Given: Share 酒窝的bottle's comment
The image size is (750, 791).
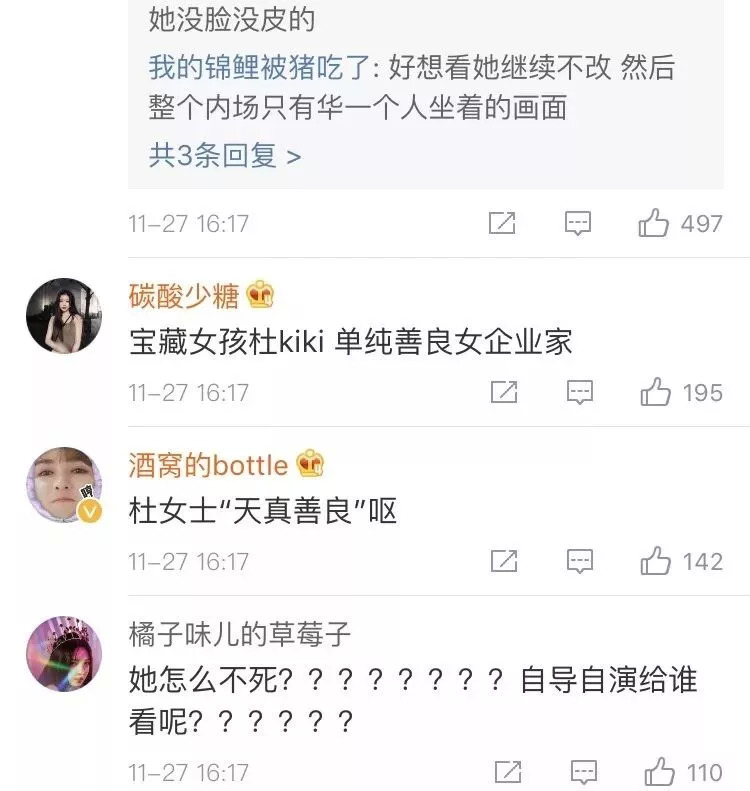Looking at the screenshot, I should (504, 561).
